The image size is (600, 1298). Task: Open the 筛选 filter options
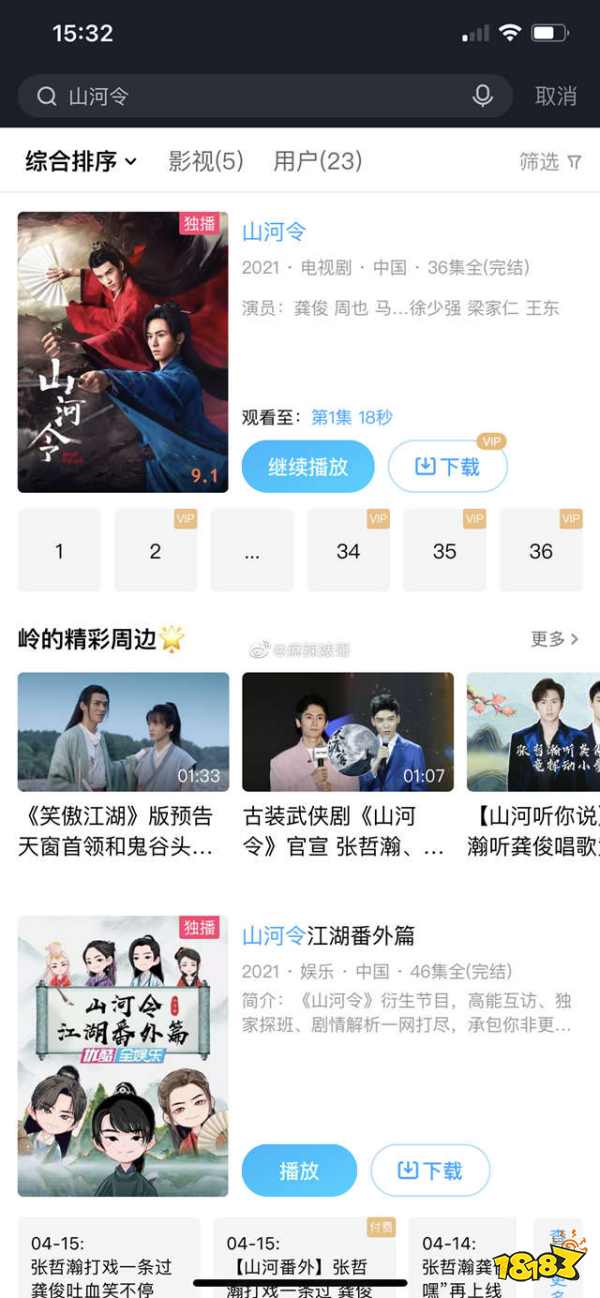[x=550, y=162]
